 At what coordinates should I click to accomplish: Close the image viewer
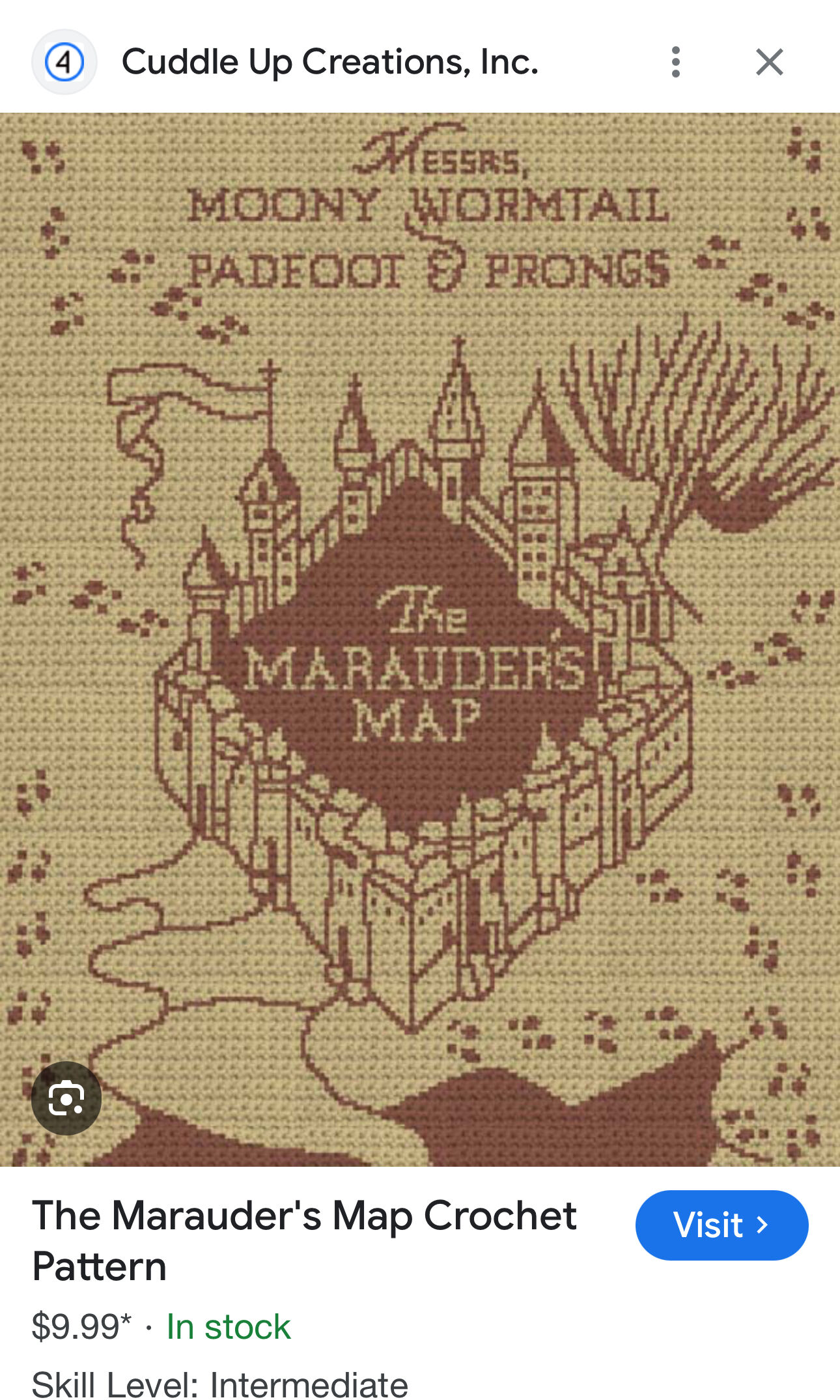pos(770,63)
